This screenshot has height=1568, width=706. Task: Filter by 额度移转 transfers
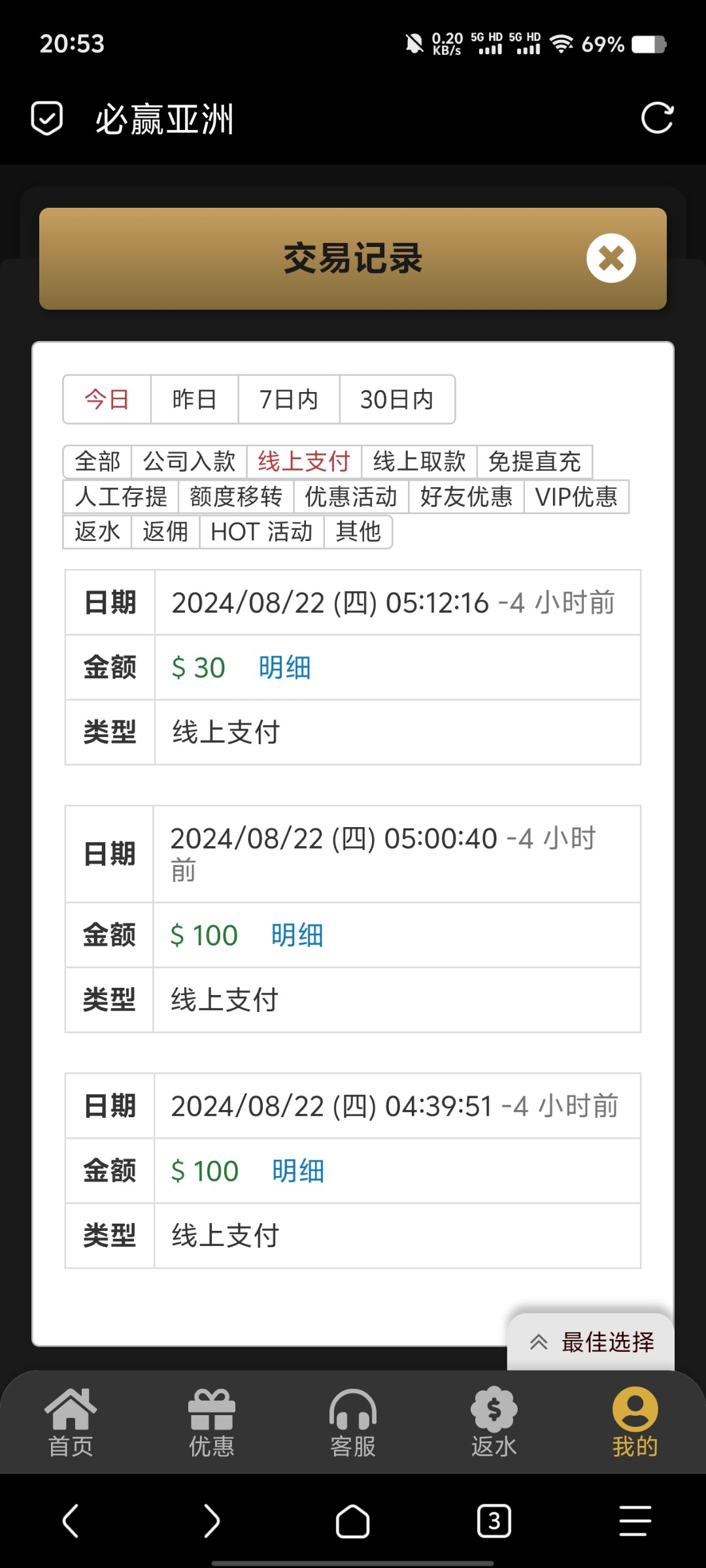236,497
